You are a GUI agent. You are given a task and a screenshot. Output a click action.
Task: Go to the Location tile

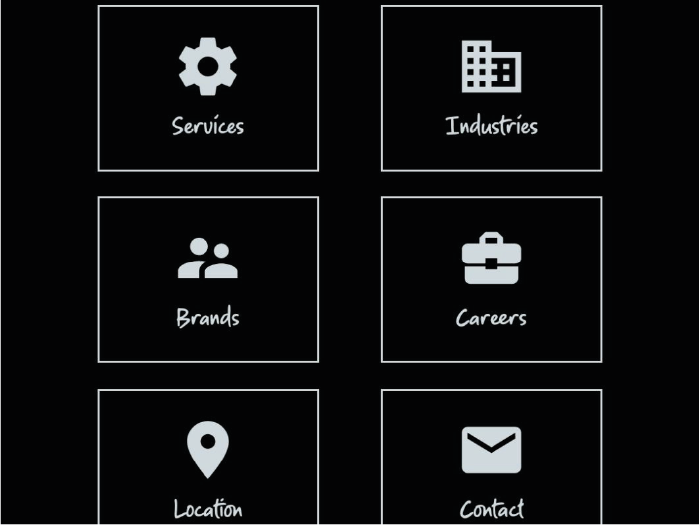click(208, 460)
